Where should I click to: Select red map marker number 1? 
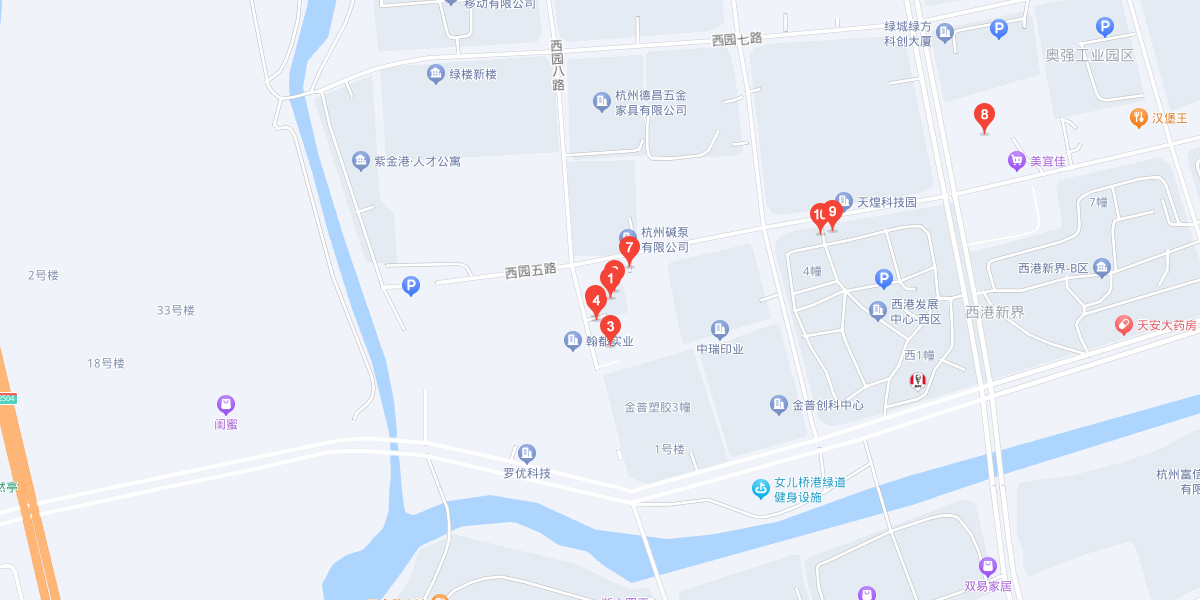[610, 278]
